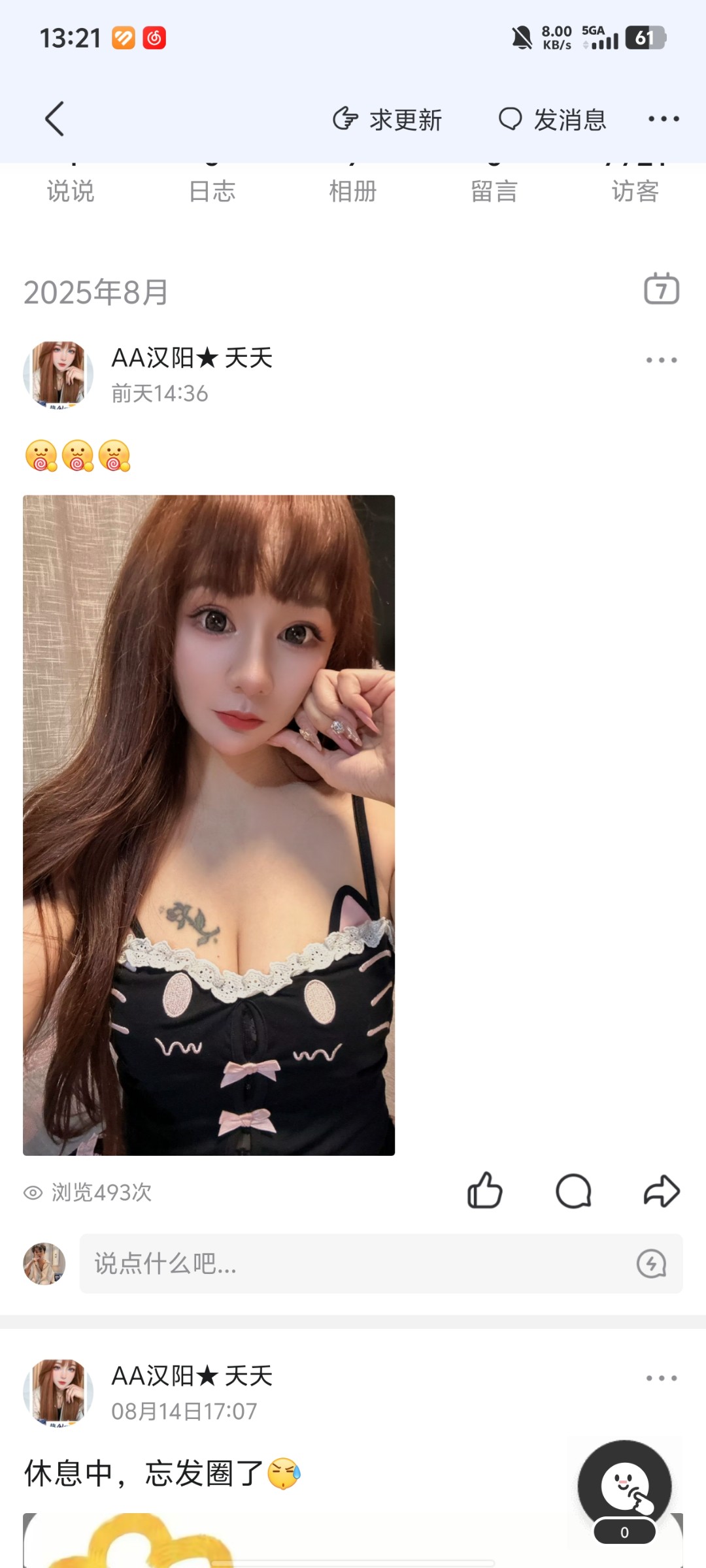Comment on the 前天14:36 post
The width and height of the screenshot is (706, 1568).
(x=573, y=1190)
